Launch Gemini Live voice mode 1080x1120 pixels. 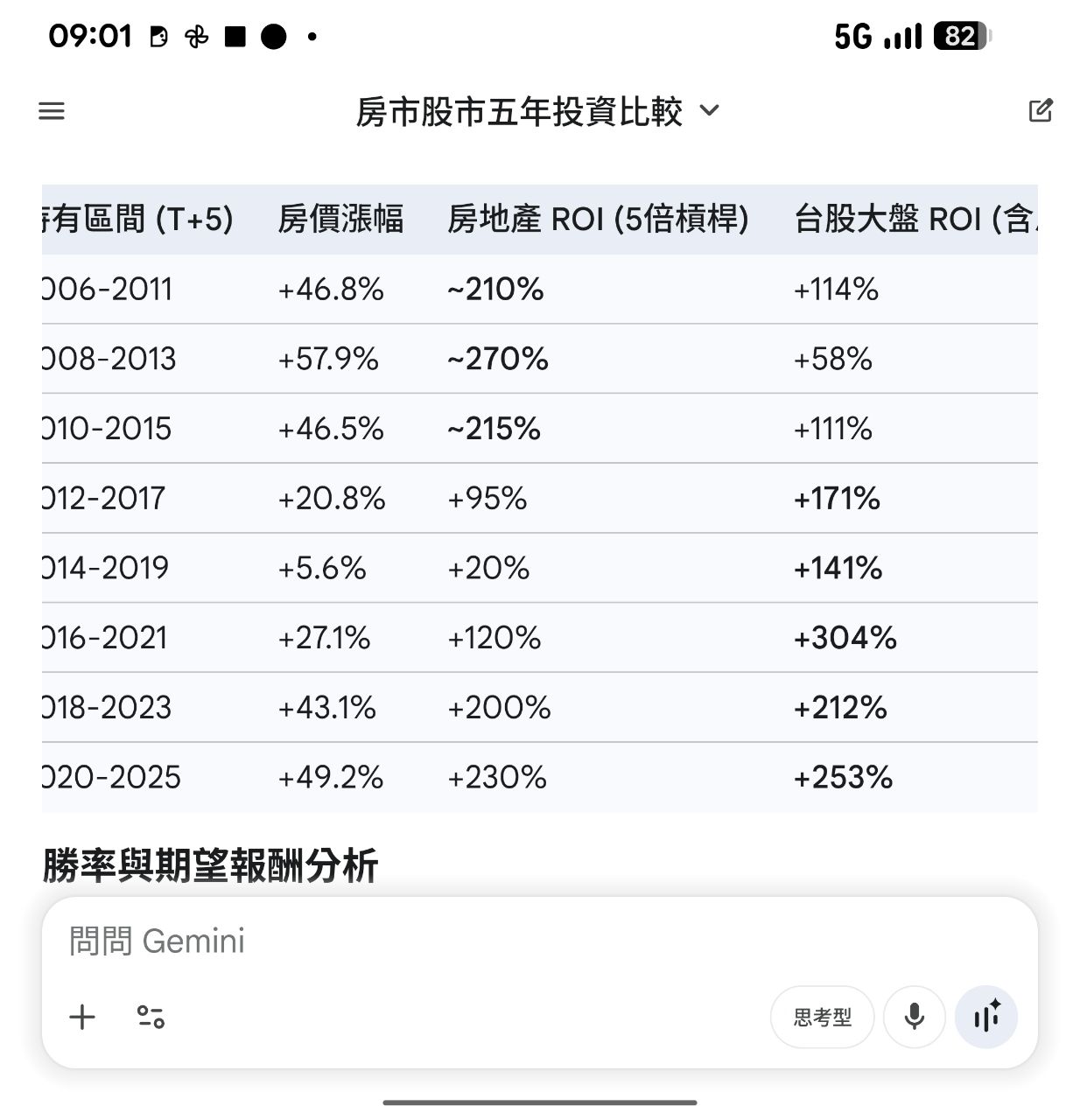(x=986, y=1017)
